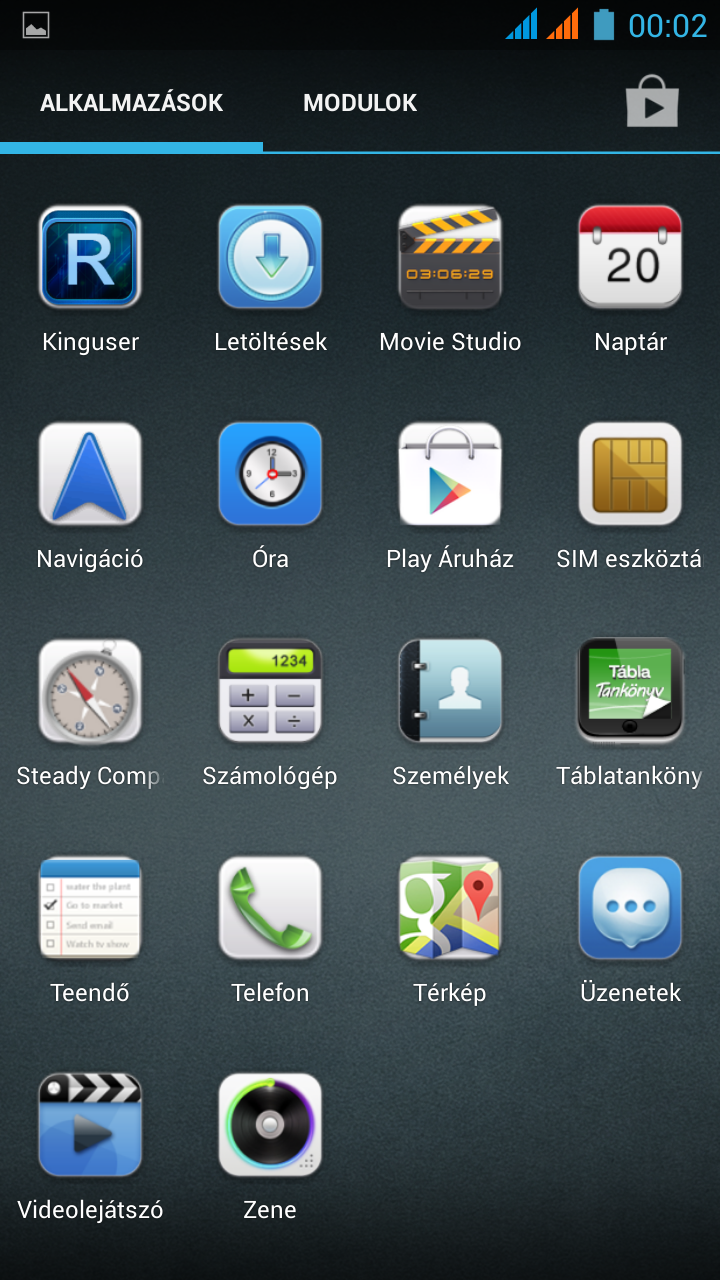Switch to the Modulok tab
Image resolution: width=720 pixels, height=1280 pixels.
coord(360,103)
